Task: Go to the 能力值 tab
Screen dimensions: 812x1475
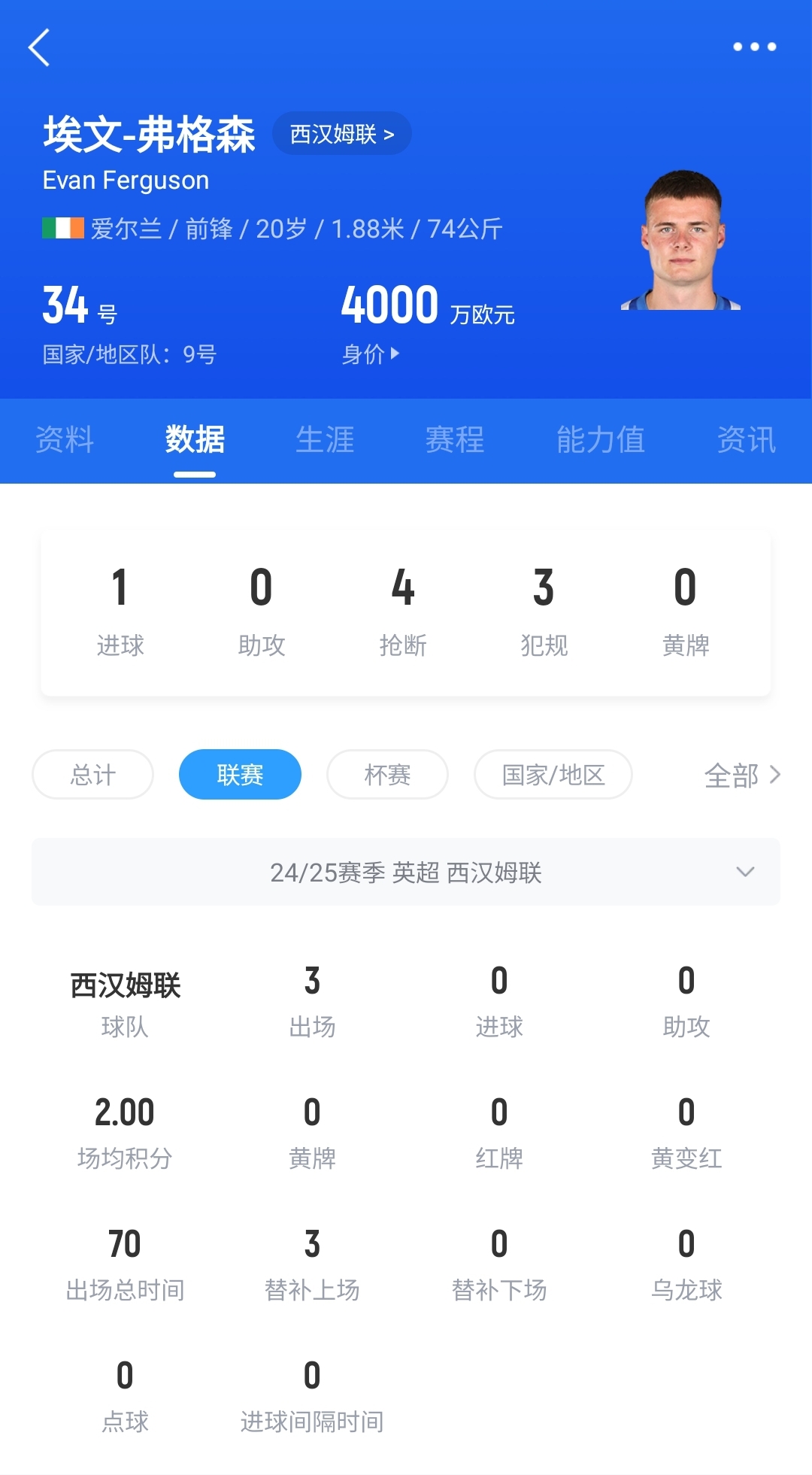Action: click(x=600, y=439)
